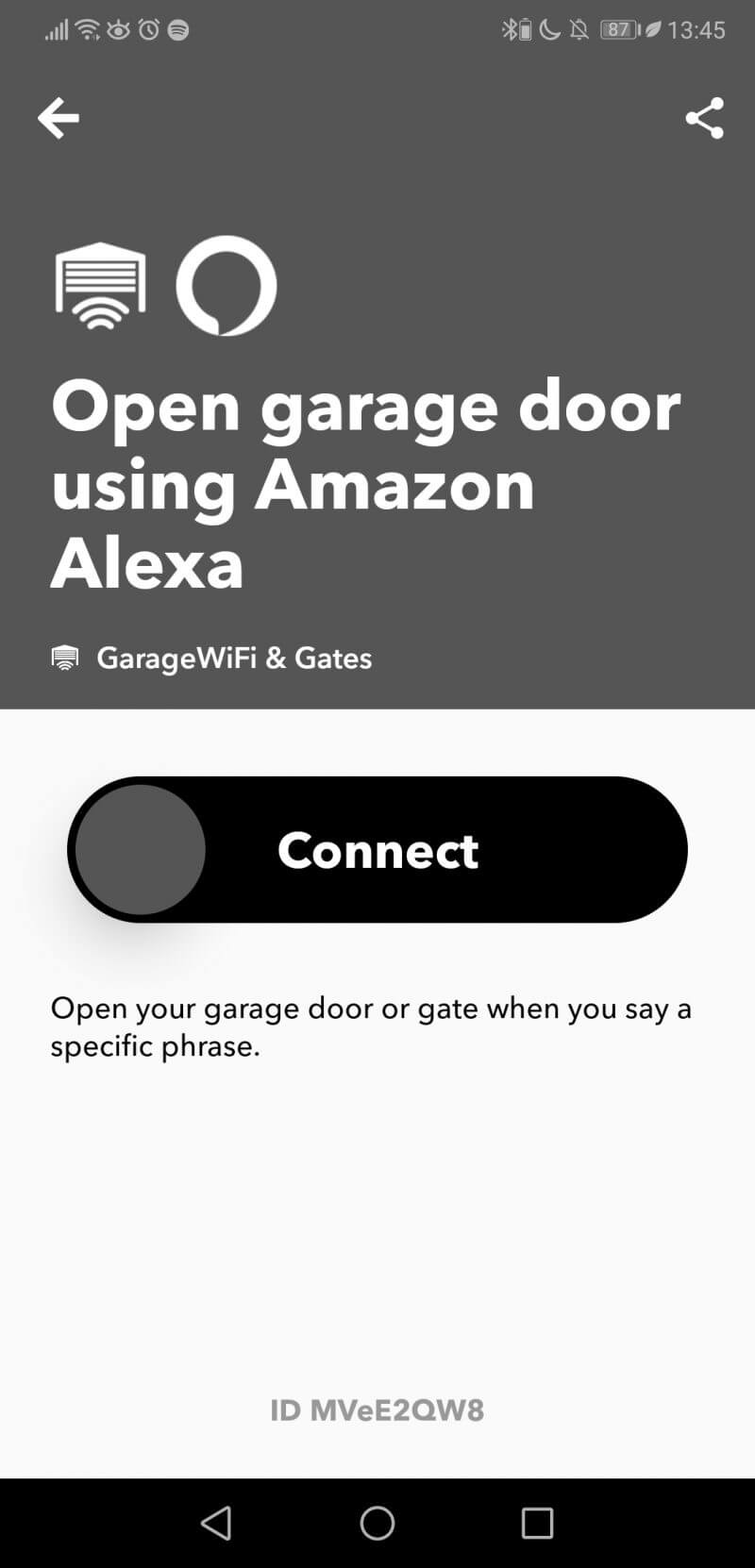Click the back arrow
This screenshot has height=1568, width=755.
[x=59, y=117]
